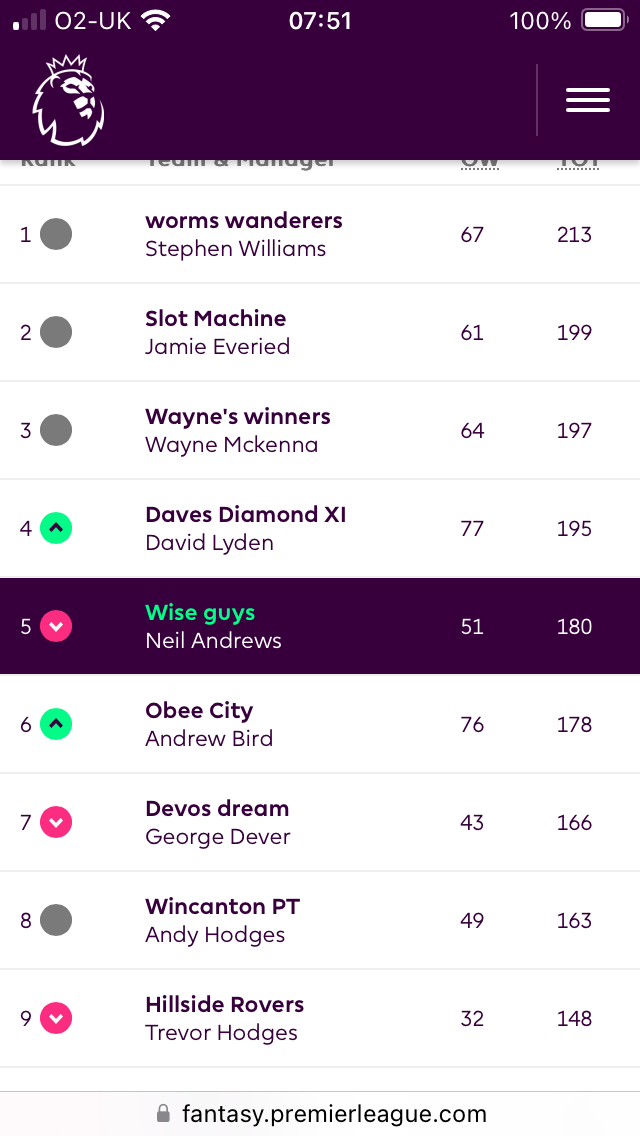
Task: Select the Wincanton PT row
Action: click(320, 920)
